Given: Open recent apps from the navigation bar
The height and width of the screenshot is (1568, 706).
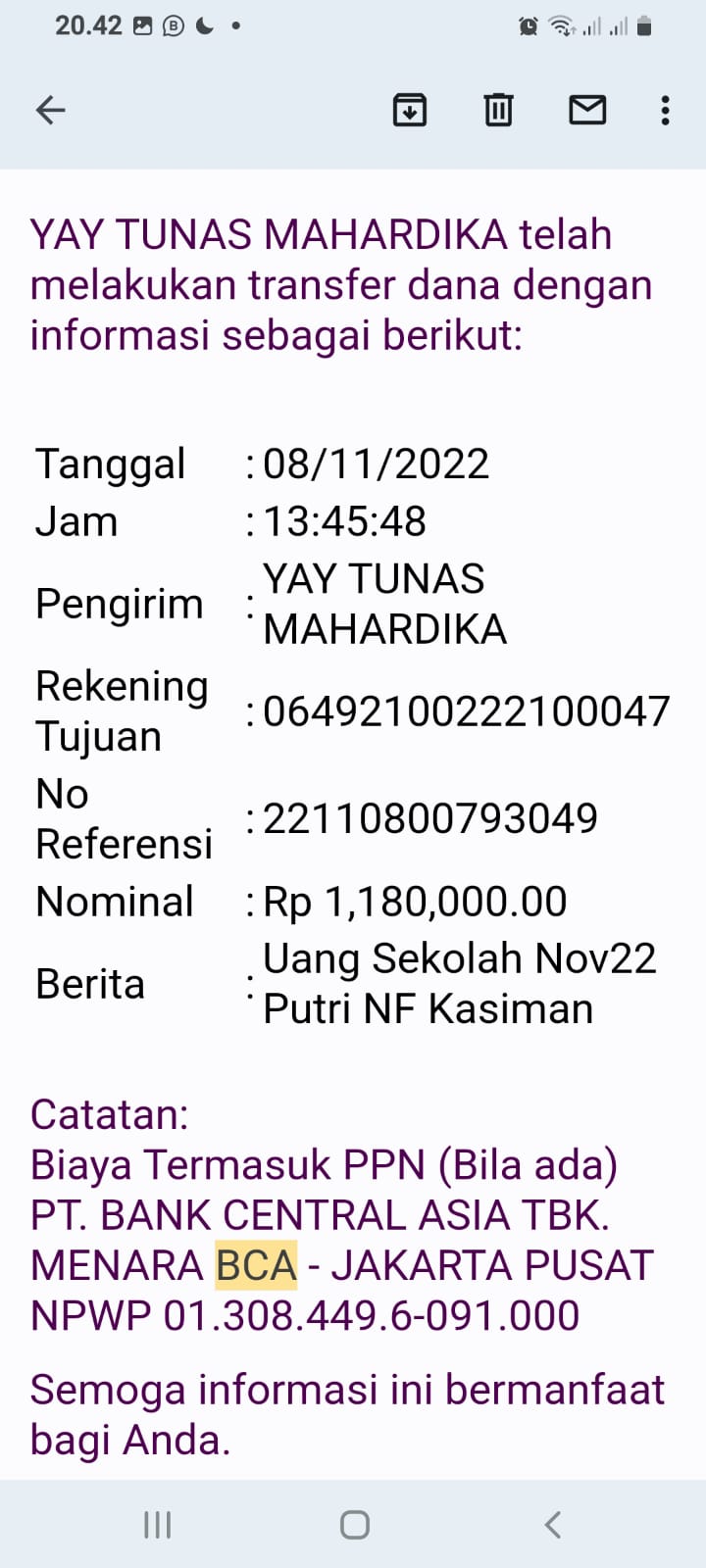Looking at the screenshot, I should 157,1524.
